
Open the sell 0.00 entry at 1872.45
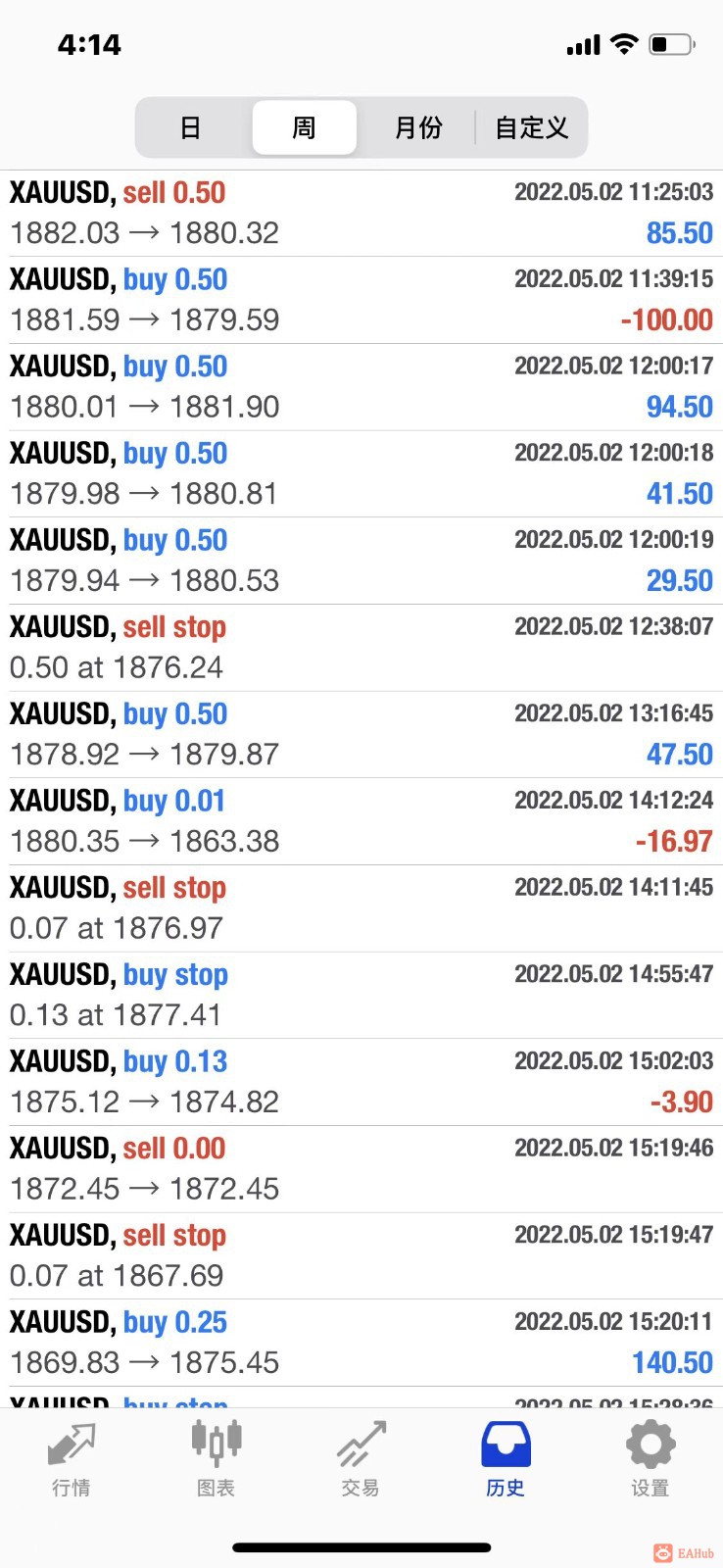point(361,1168)
